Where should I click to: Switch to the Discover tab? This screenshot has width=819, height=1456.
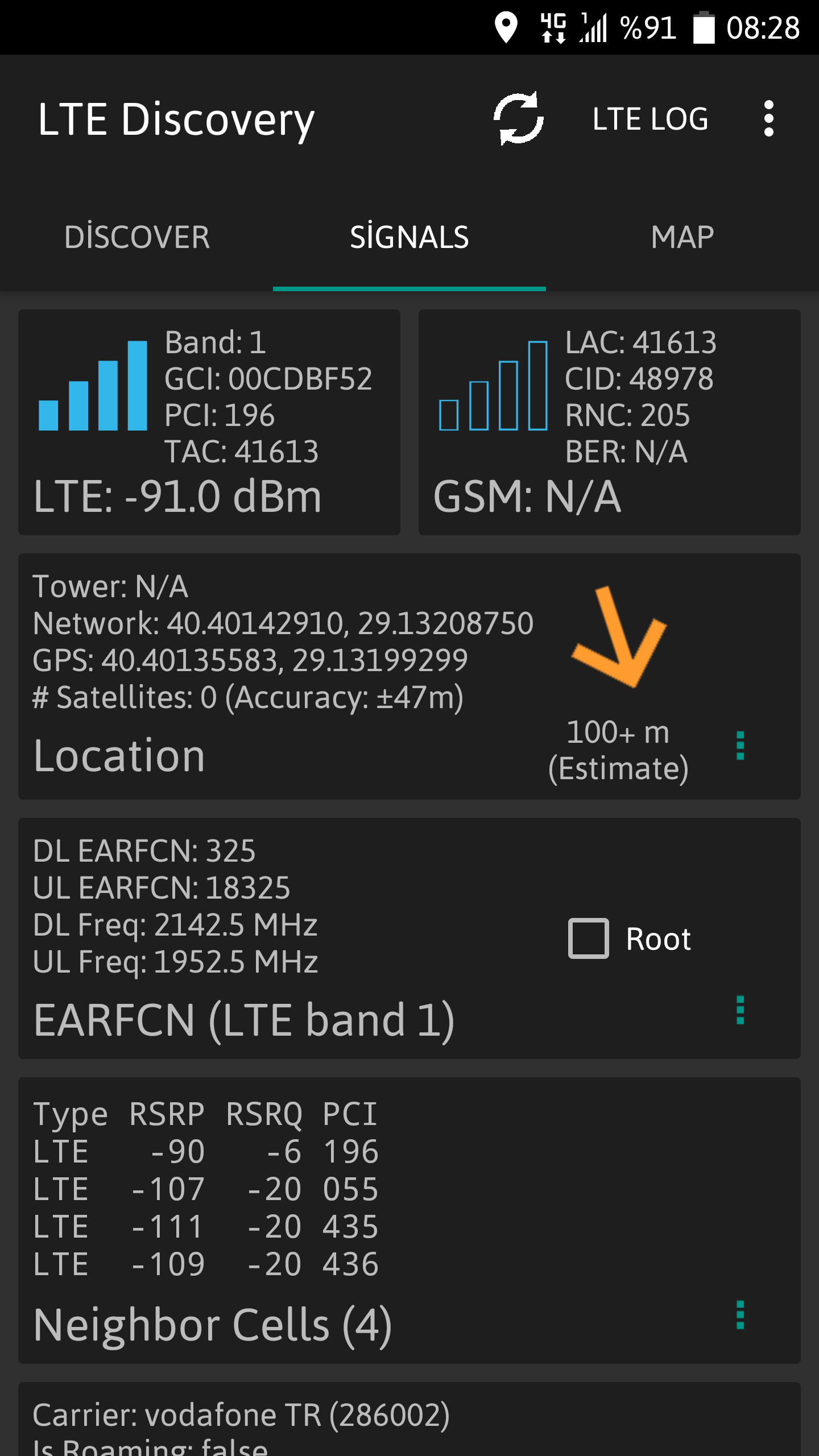[x=137, y=237]
